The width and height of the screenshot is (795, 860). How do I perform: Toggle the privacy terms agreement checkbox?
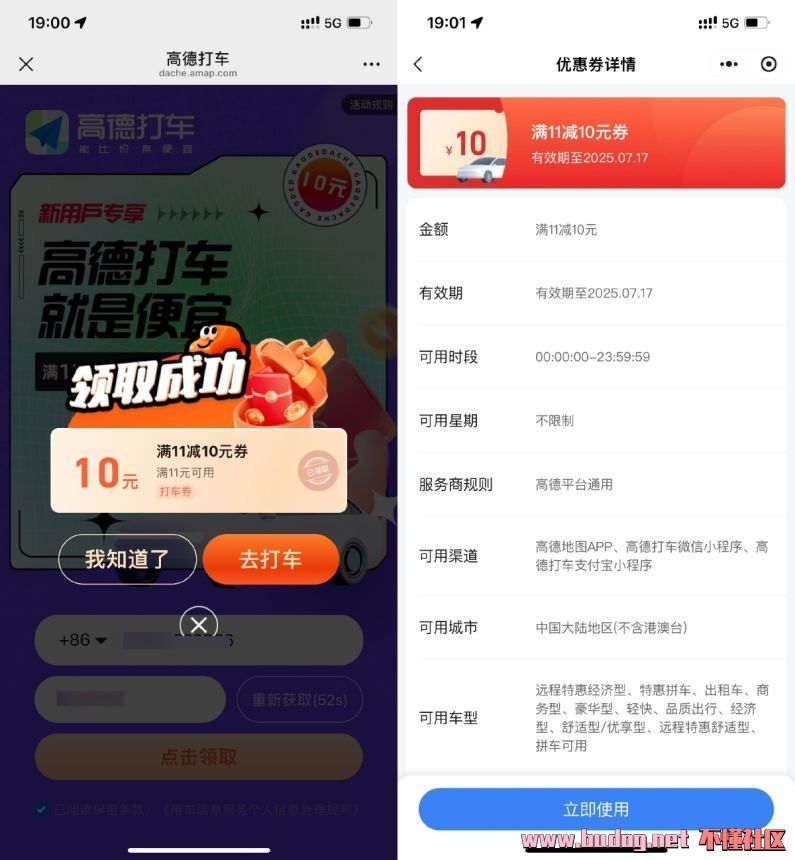coord(41,809)
